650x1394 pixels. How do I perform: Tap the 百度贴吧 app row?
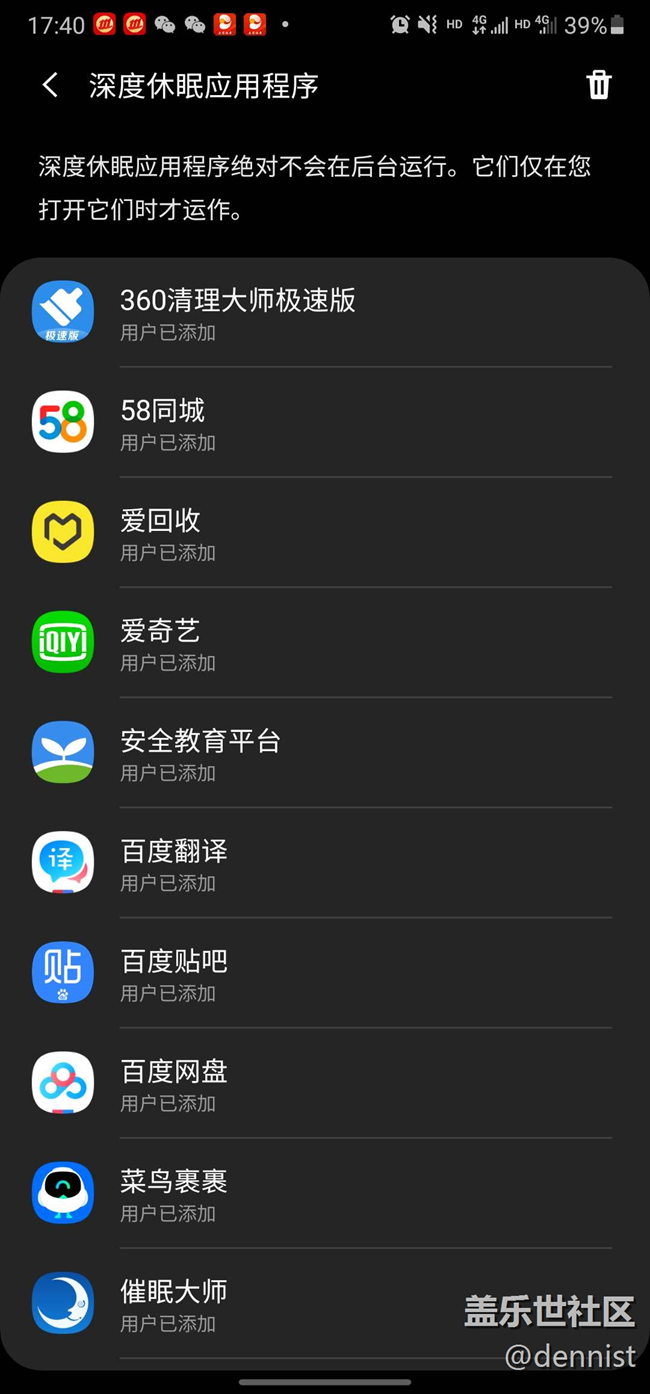[325, 972]
